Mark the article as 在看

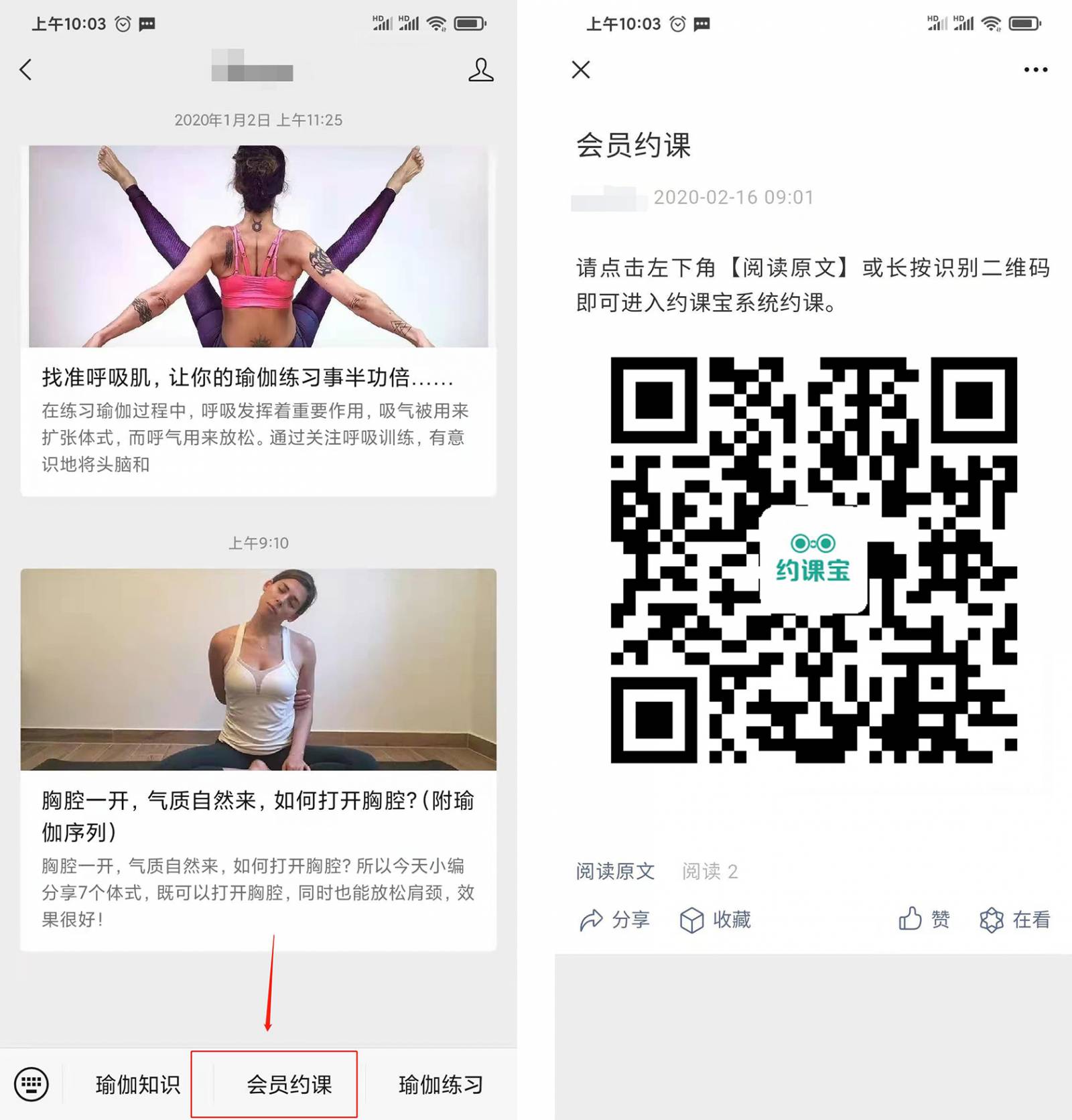[x=1014, y=920]
